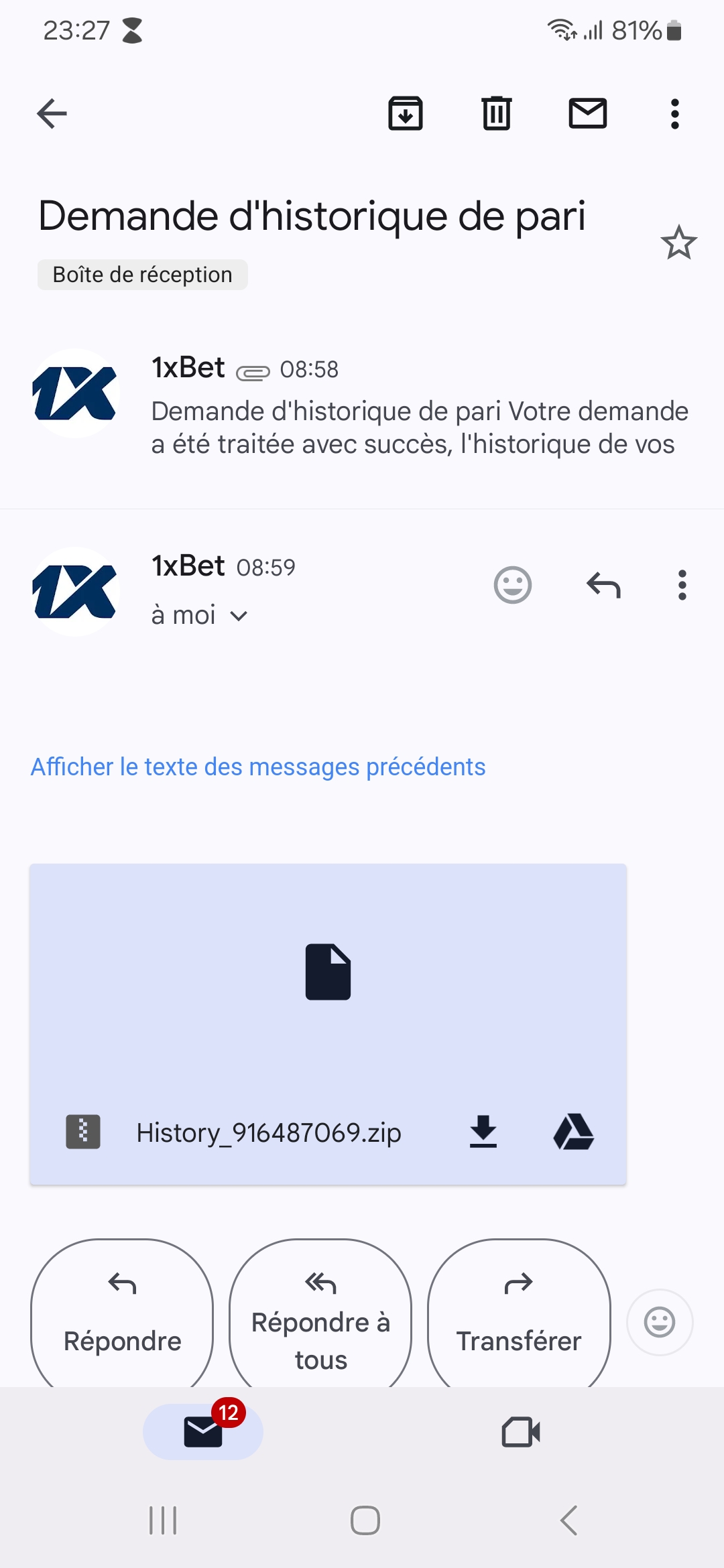Expand recipient details next to "à moi"
Viewport: 724px width, 1568px height.
point(239,616)
